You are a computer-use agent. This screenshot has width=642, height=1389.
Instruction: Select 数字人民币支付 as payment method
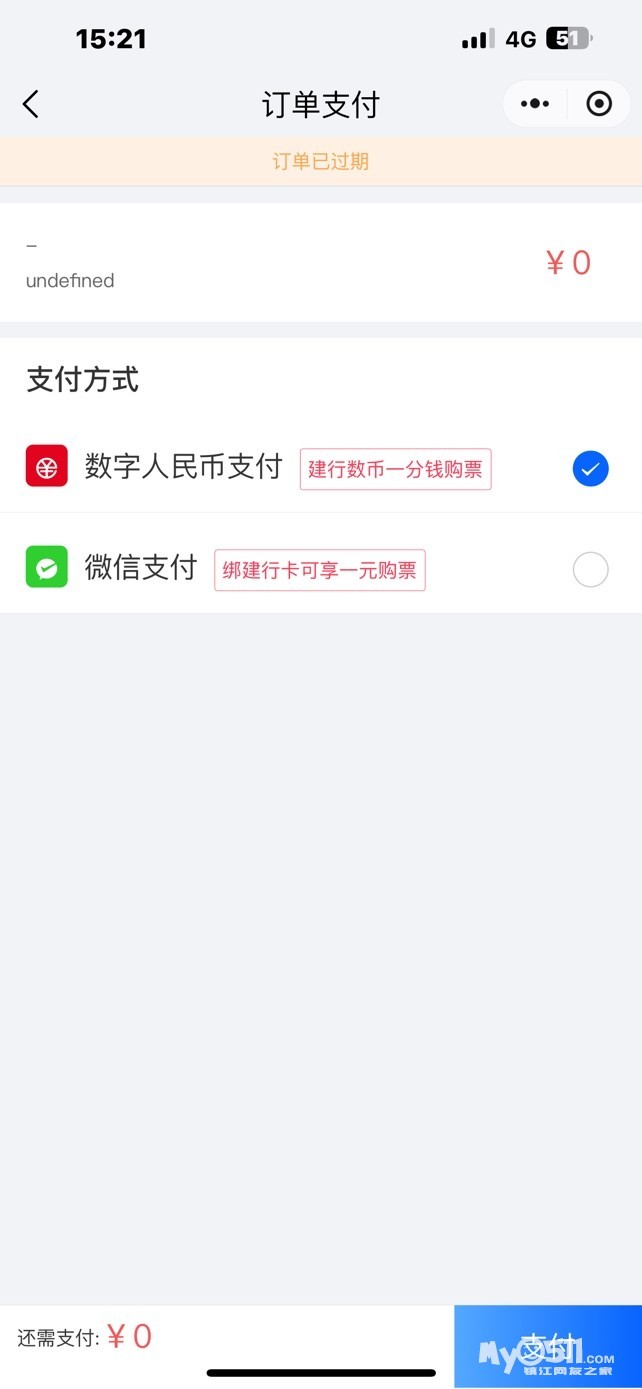[x=590, y=468]
